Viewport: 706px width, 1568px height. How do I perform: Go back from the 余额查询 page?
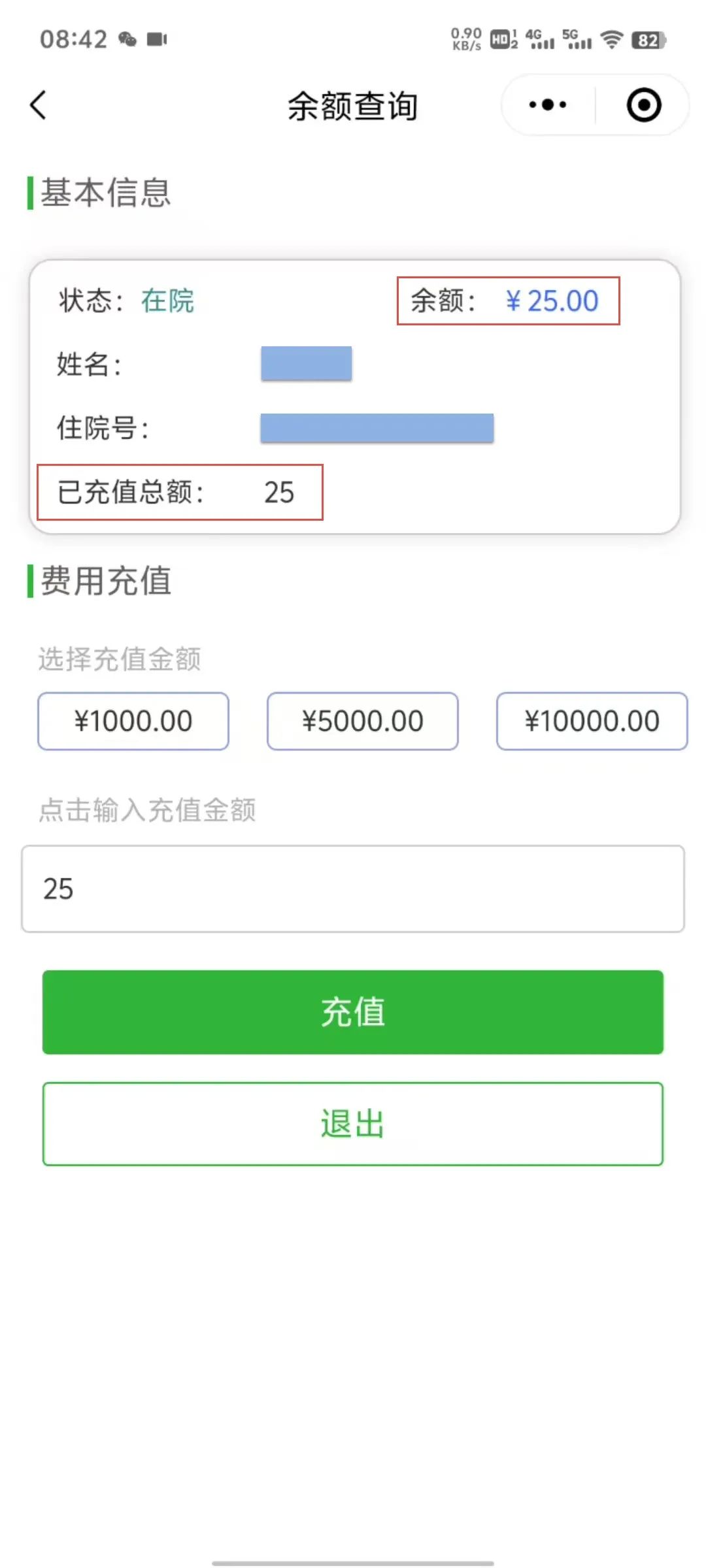39,105
